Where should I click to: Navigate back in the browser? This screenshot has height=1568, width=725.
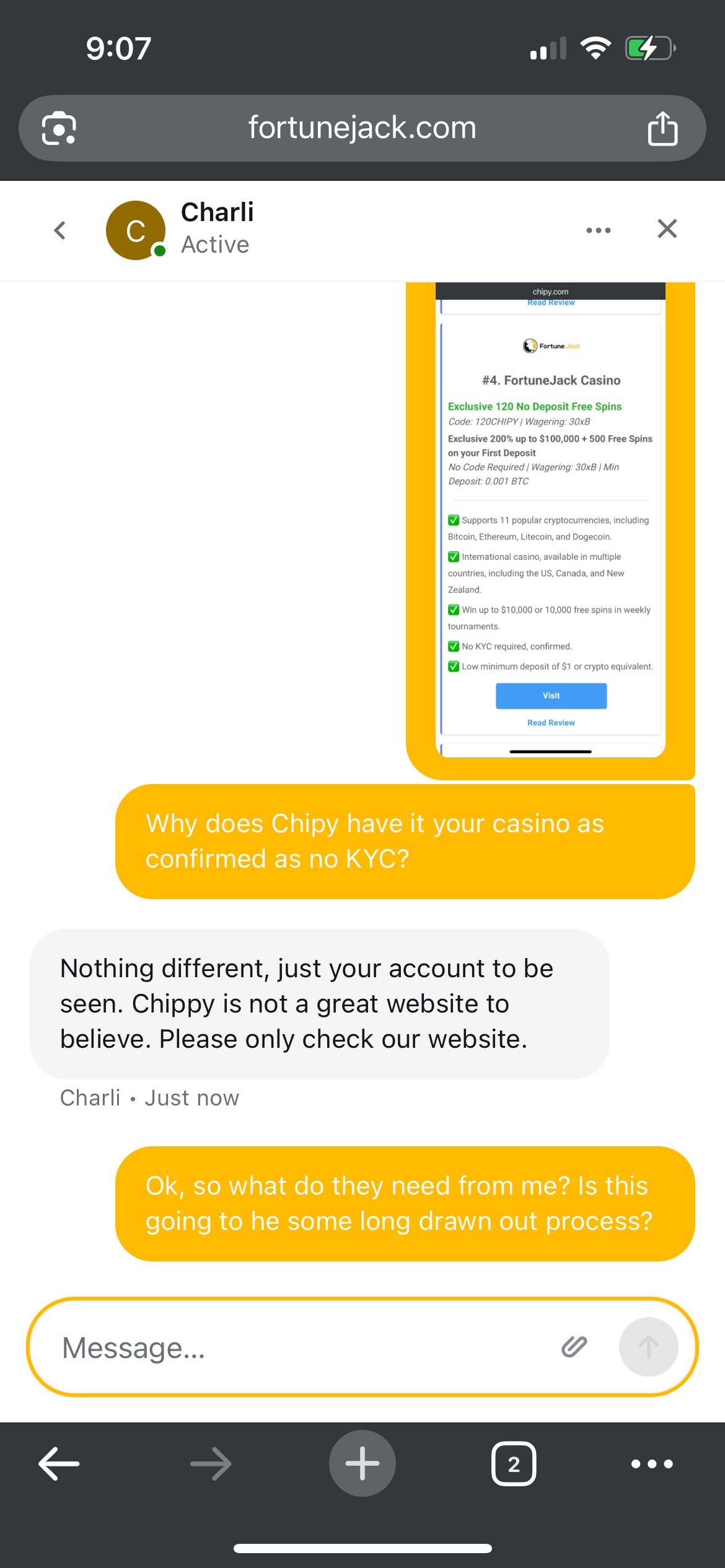tap(59, 1464)
